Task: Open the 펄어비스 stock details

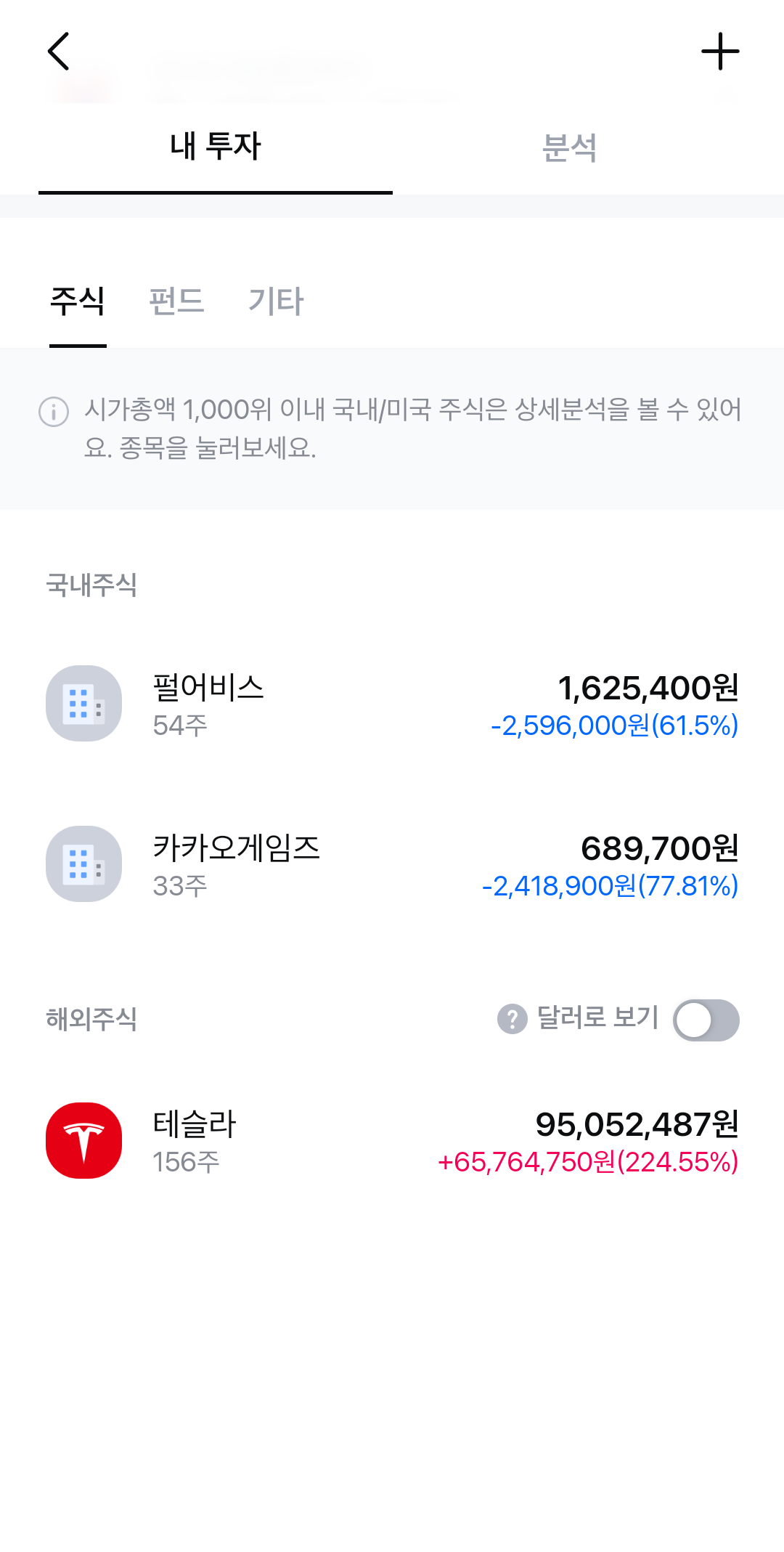Action: (x=392, y=704)
